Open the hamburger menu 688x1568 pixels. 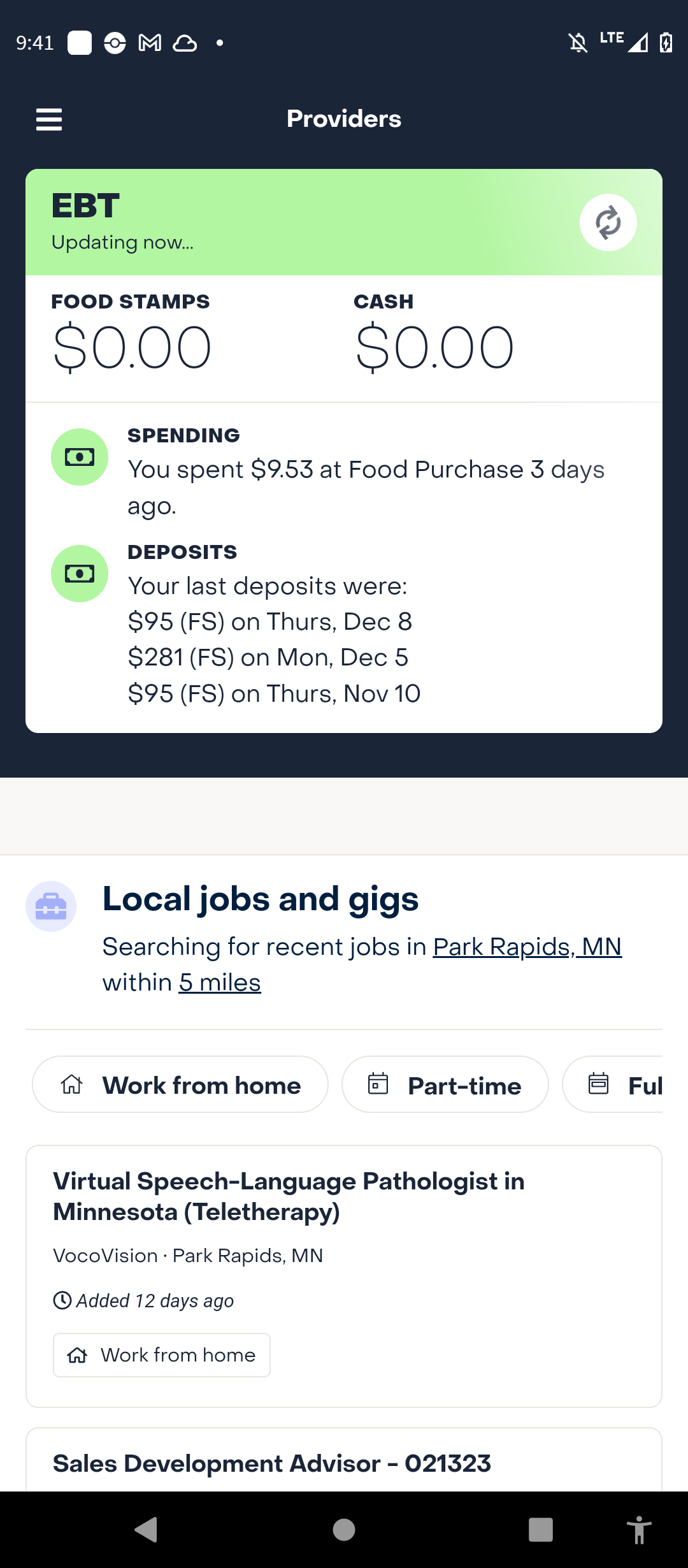click(49, 119)
